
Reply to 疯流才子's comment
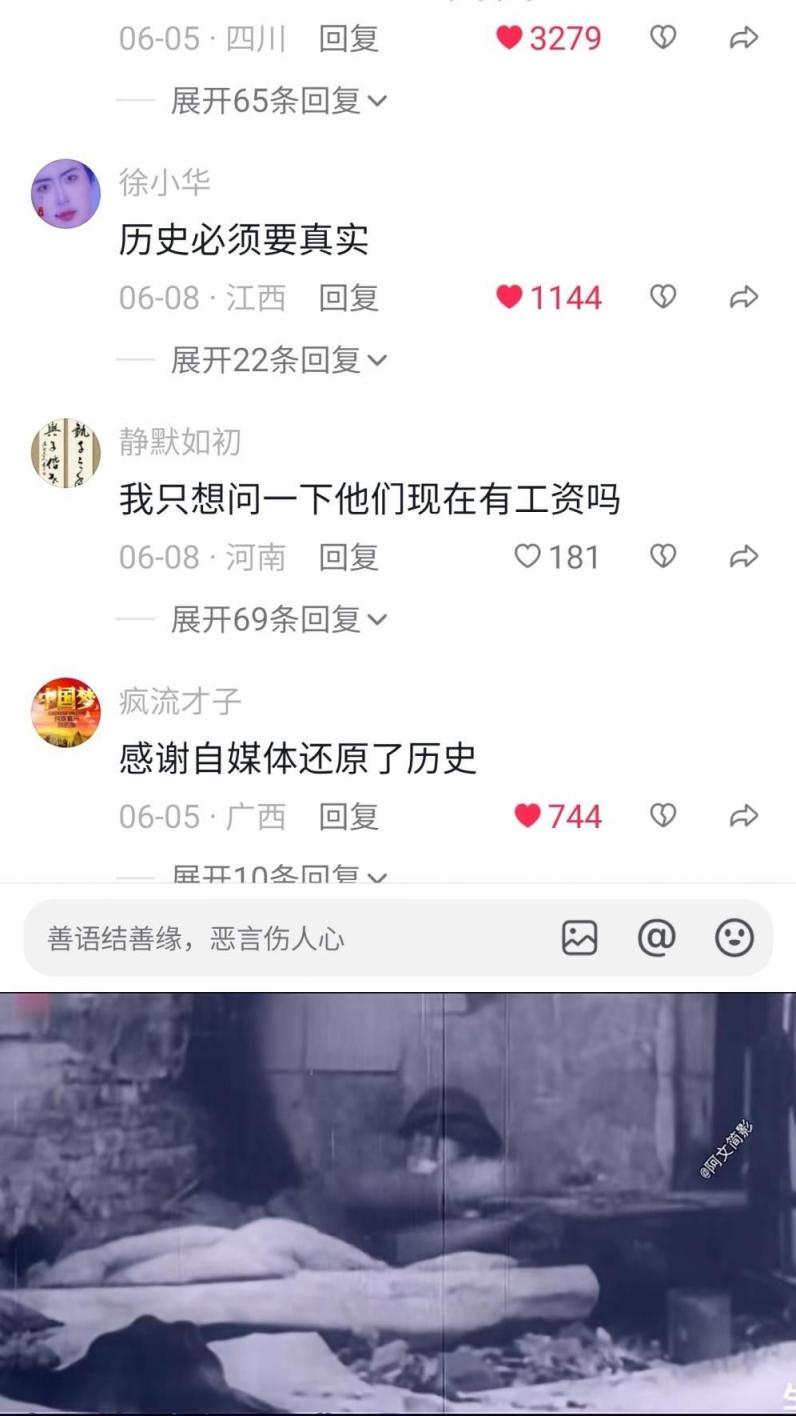[348, 816]
